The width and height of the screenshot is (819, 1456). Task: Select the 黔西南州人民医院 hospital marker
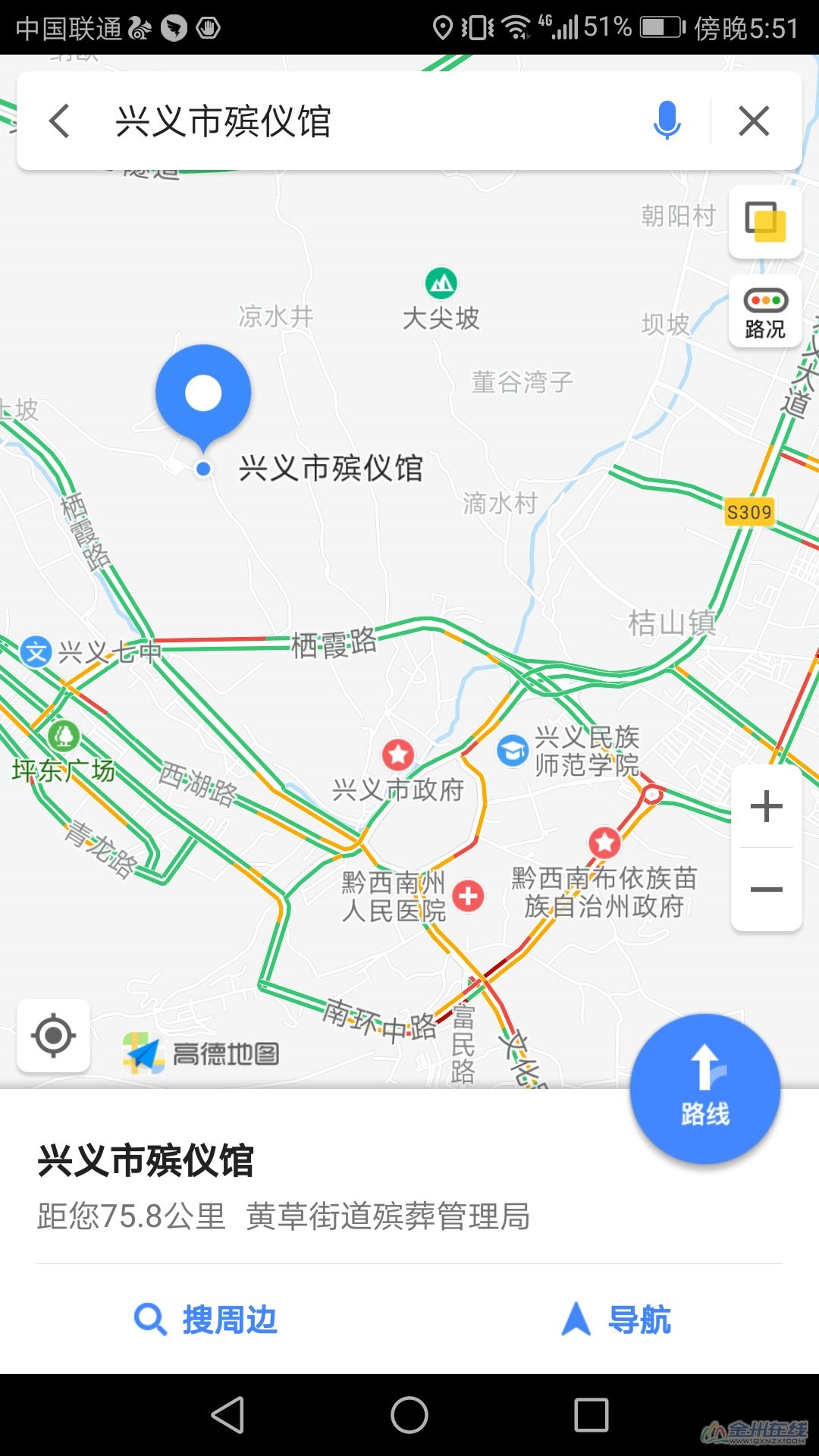(469, 896)
